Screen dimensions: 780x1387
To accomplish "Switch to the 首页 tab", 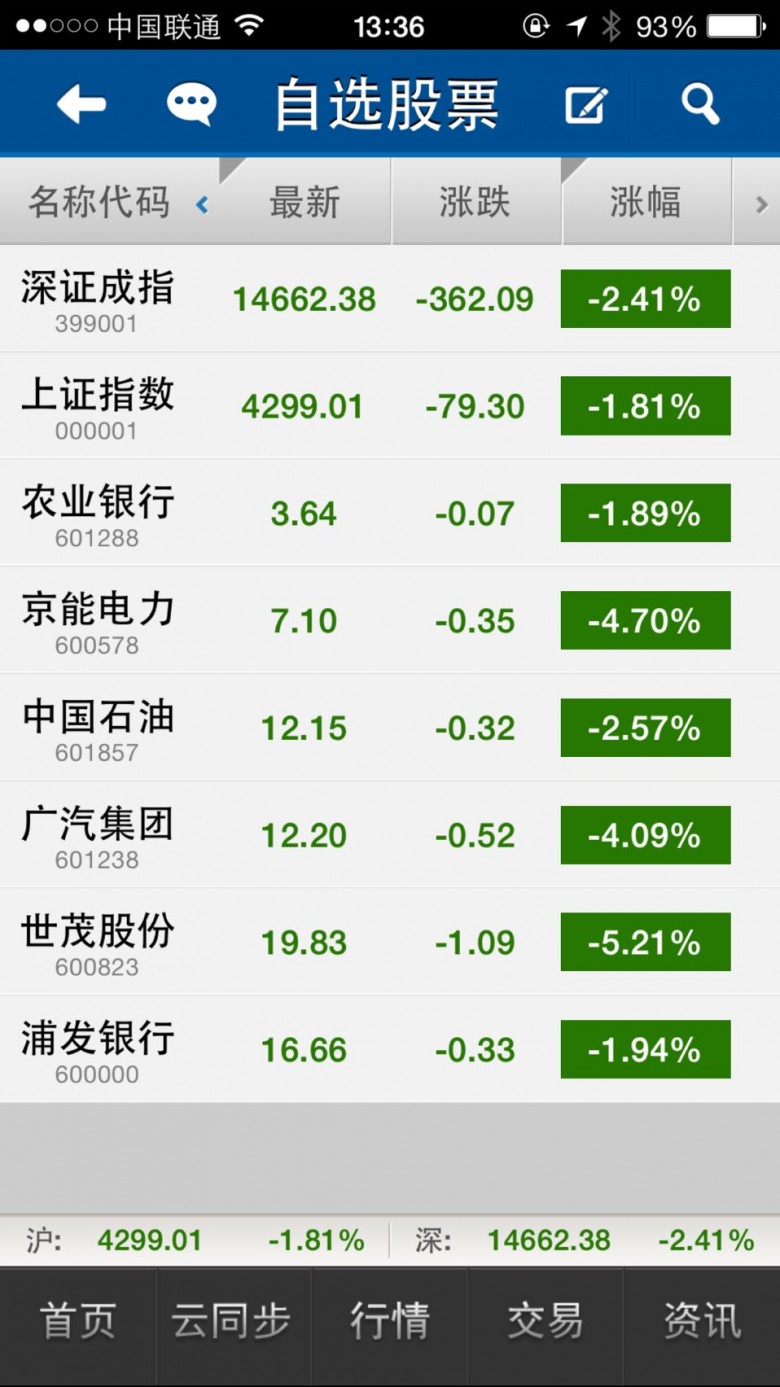I will pos(78,1322).
